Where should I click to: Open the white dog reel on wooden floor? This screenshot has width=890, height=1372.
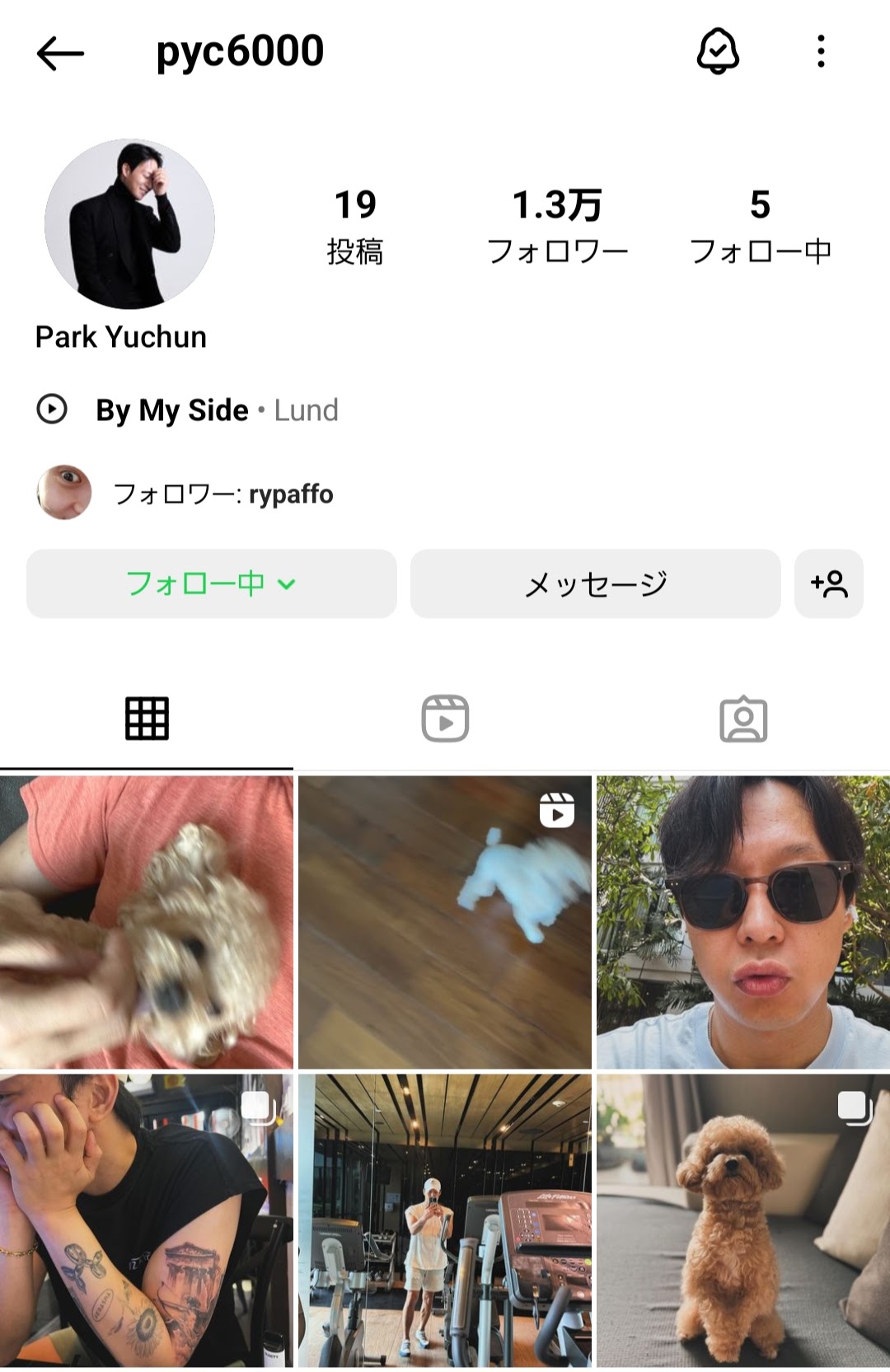(x=445, y=921)
